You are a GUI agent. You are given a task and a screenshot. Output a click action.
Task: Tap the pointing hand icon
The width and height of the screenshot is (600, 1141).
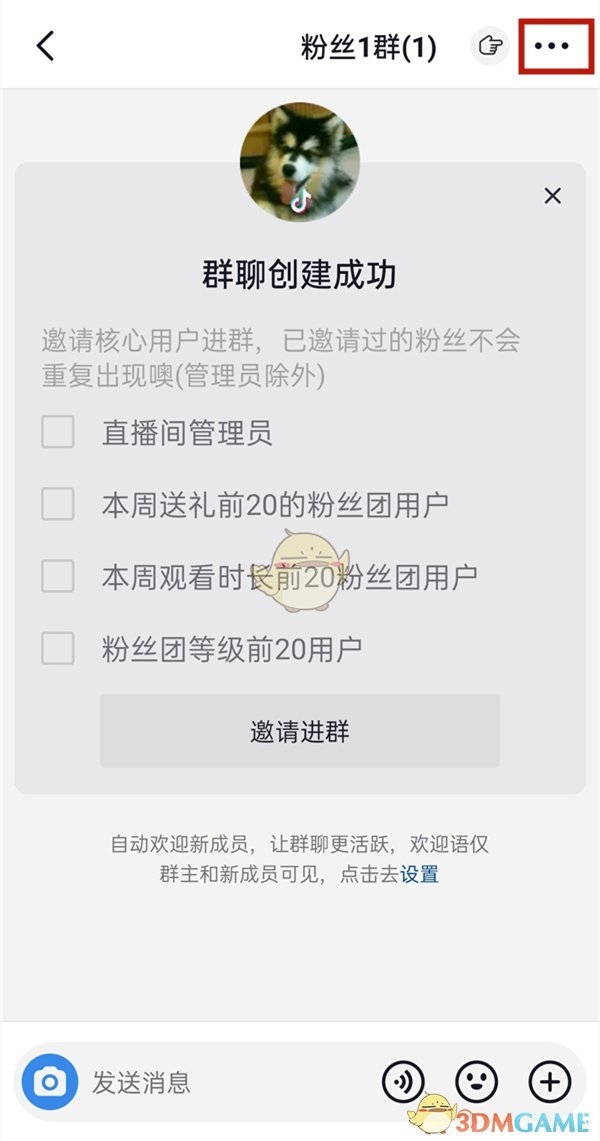click(490, 46)
